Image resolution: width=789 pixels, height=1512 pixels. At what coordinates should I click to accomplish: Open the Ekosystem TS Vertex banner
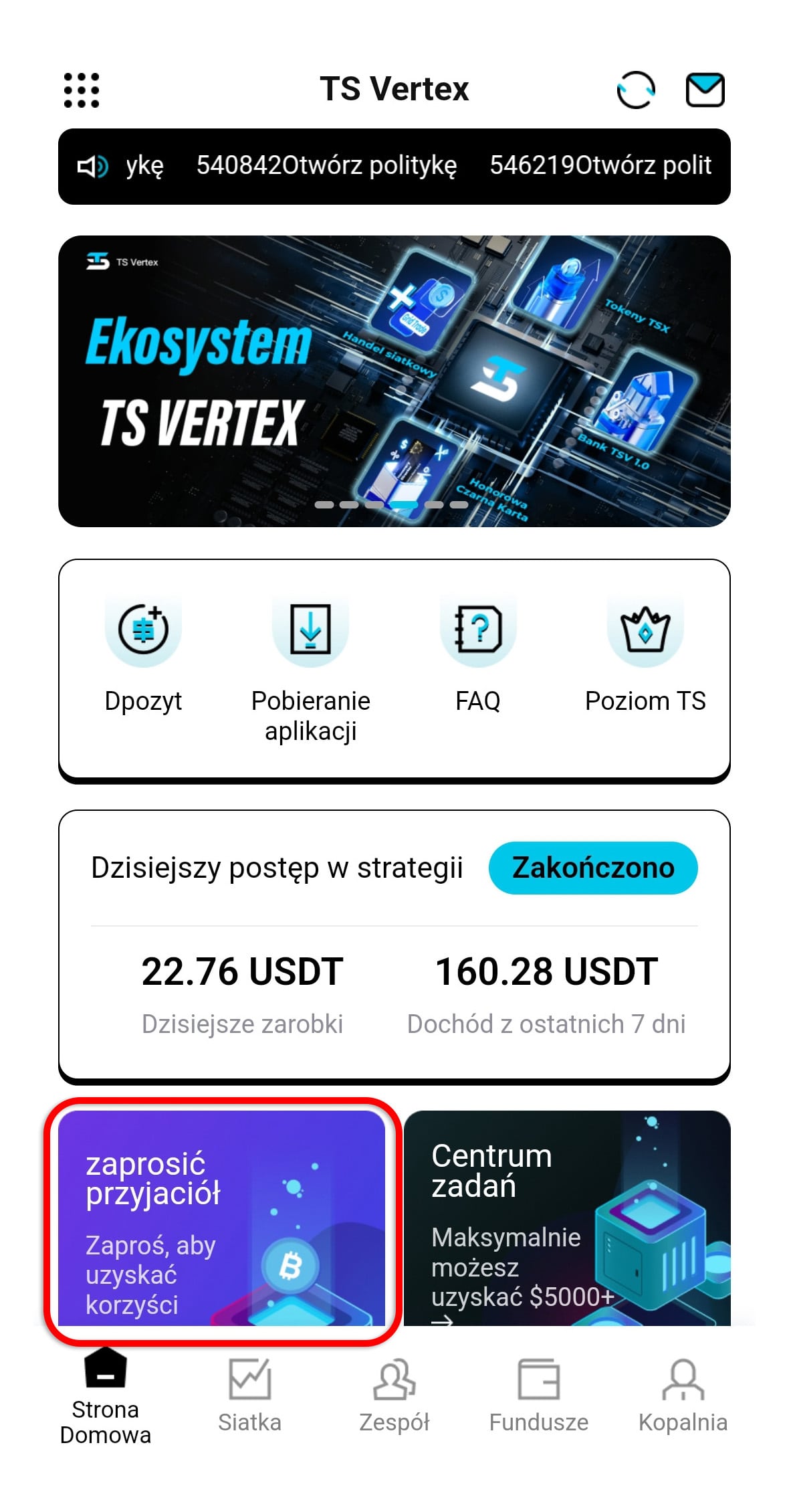coord(394,381)
